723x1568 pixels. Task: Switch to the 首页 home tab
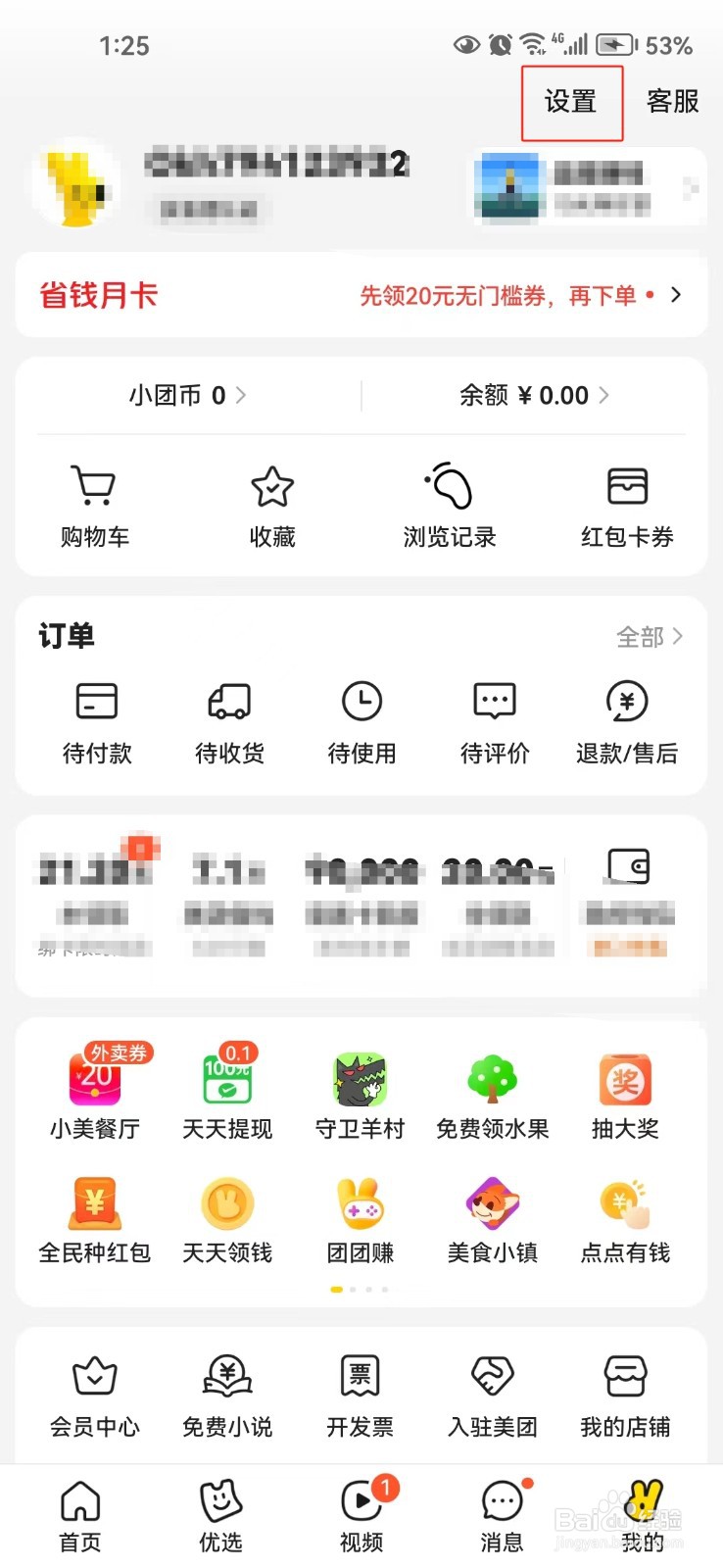80,1516
